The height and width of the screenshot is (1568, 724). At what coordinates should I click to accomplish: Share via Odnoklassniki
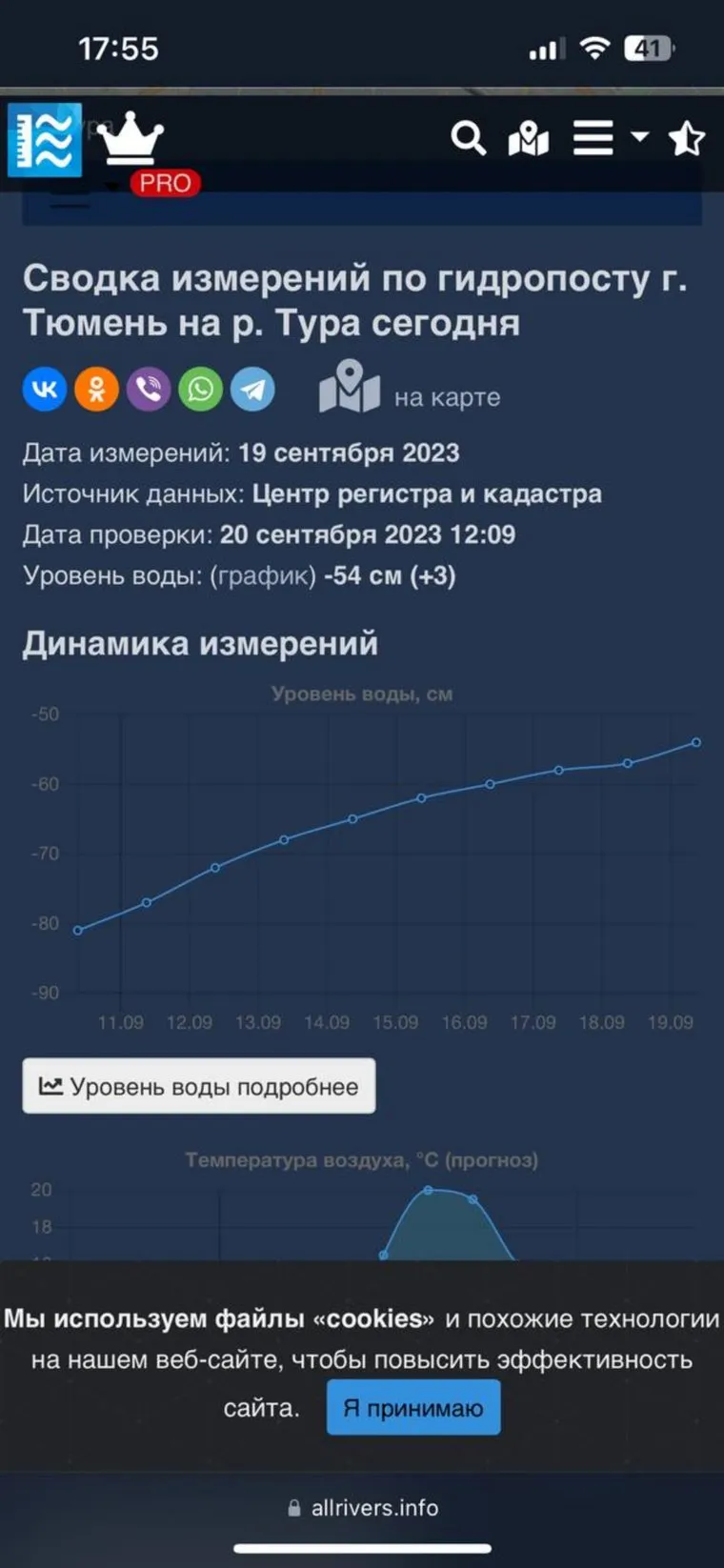pos(96,390)
